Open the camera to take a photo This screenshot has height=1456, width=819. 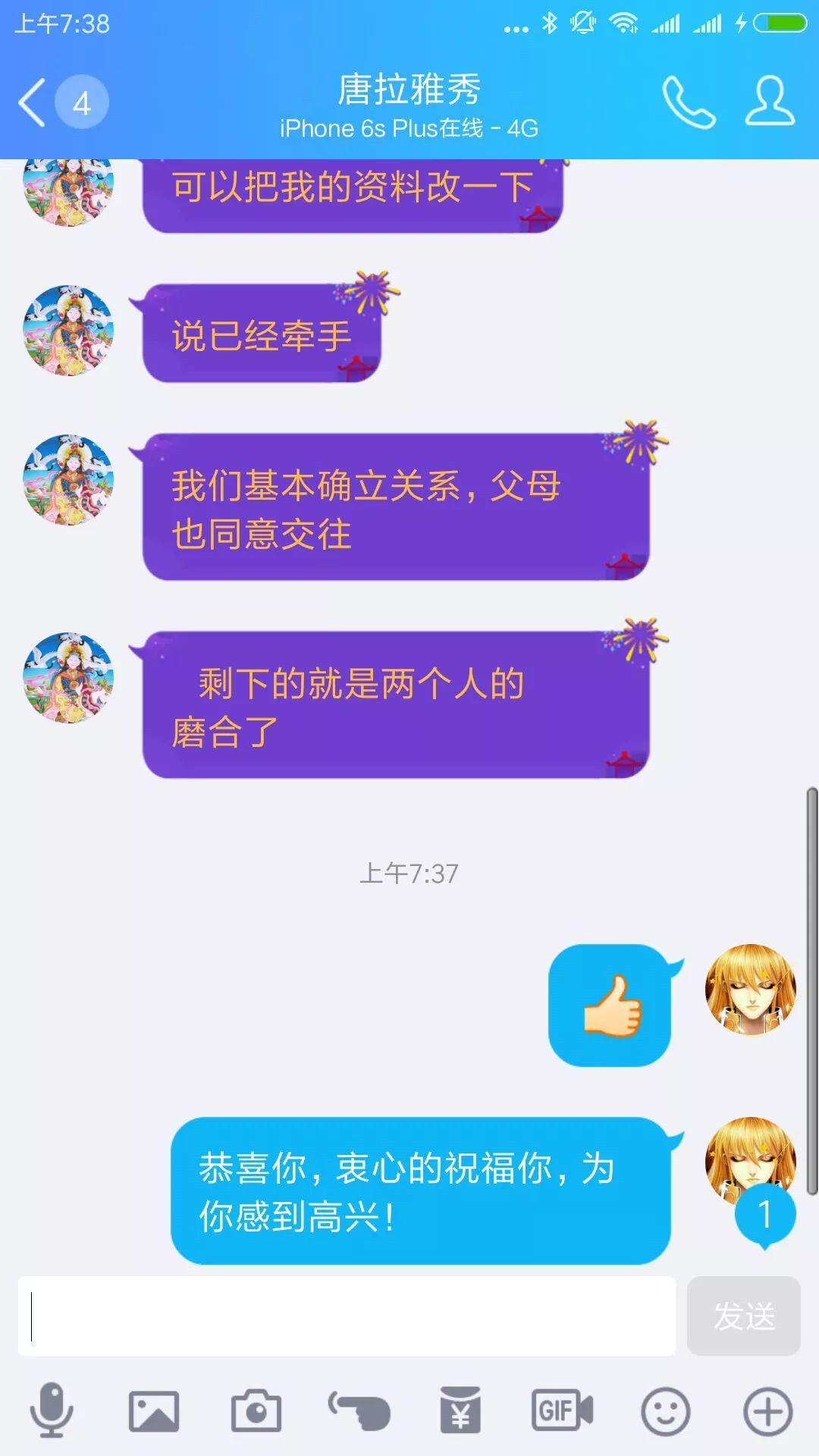[x=256, y=1411]
